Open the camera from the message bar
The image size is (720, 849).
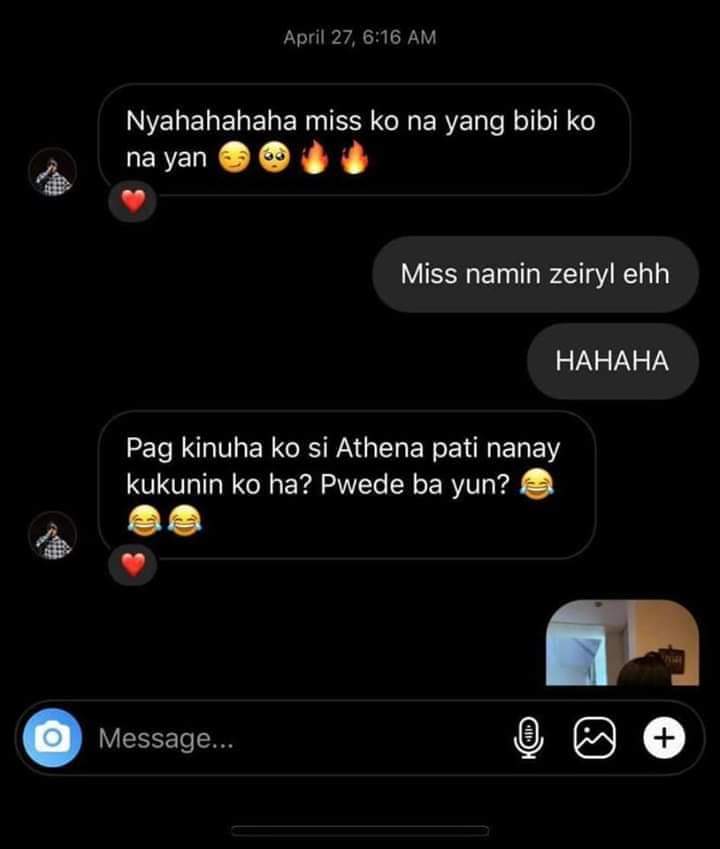coord(51,738)
